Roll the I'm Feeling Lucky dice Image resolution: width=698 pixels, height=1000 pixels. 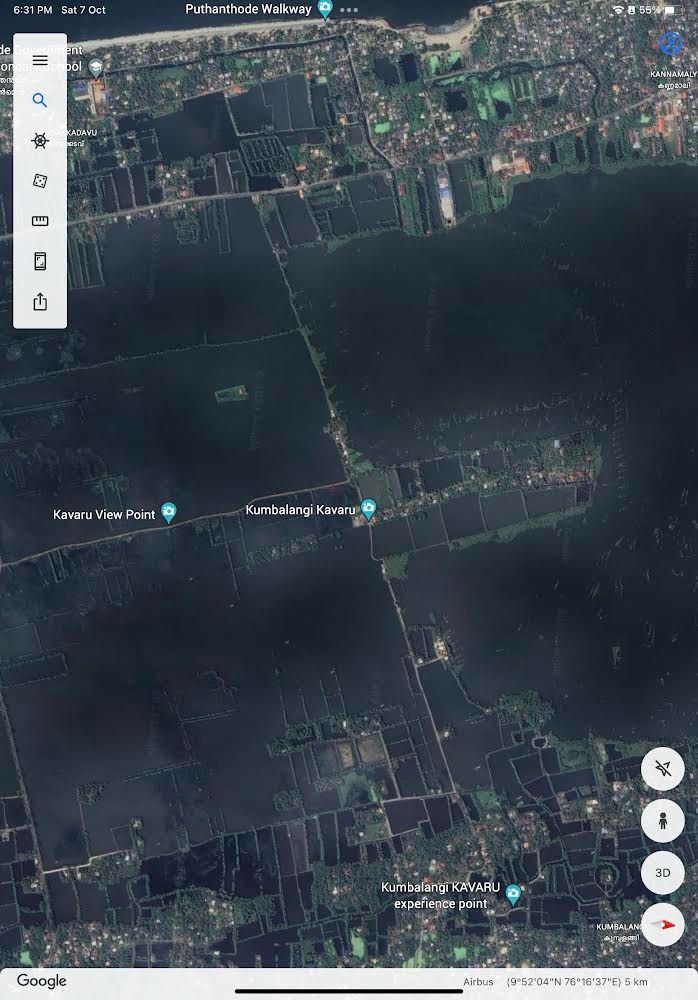tap(40, 181)
